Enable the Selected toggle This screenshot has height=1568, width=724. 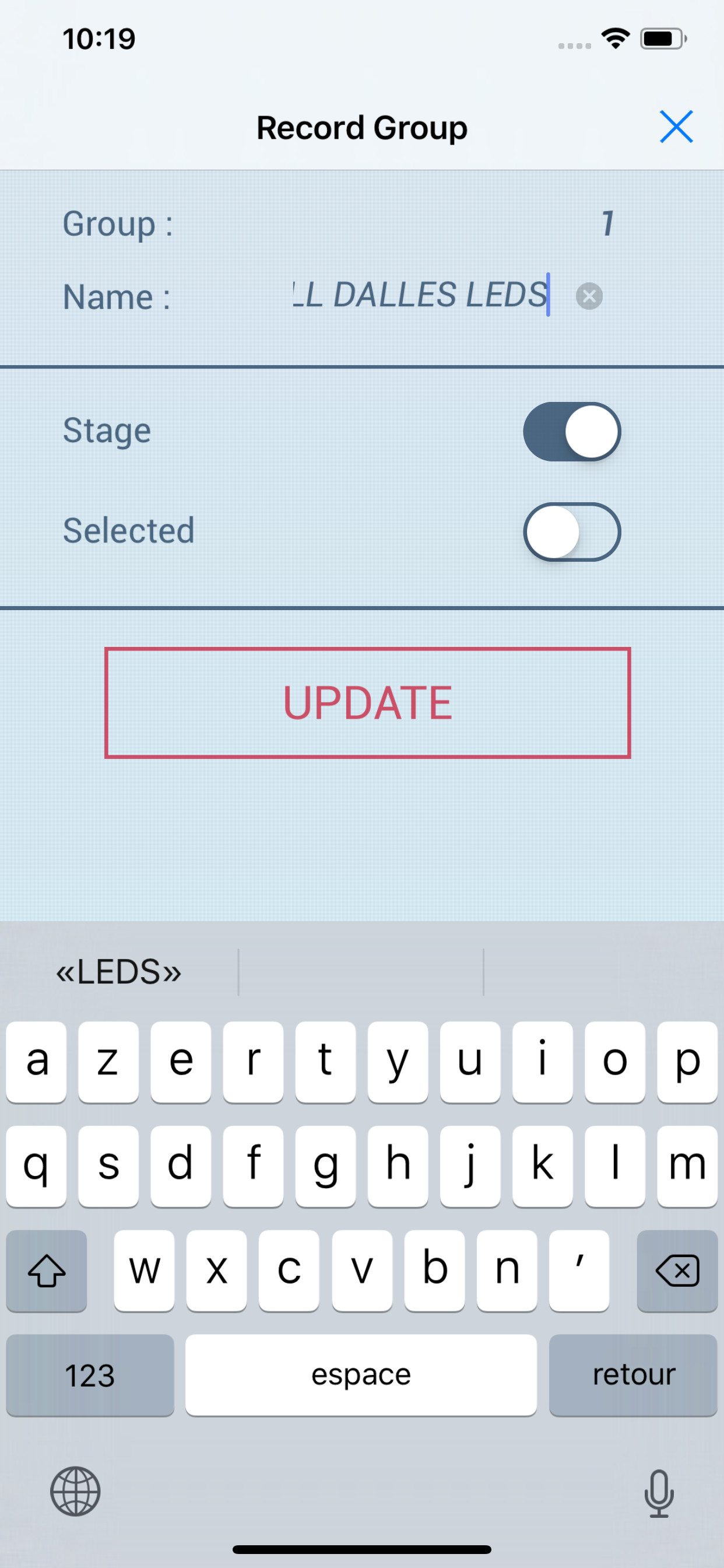tap(571, 531)
